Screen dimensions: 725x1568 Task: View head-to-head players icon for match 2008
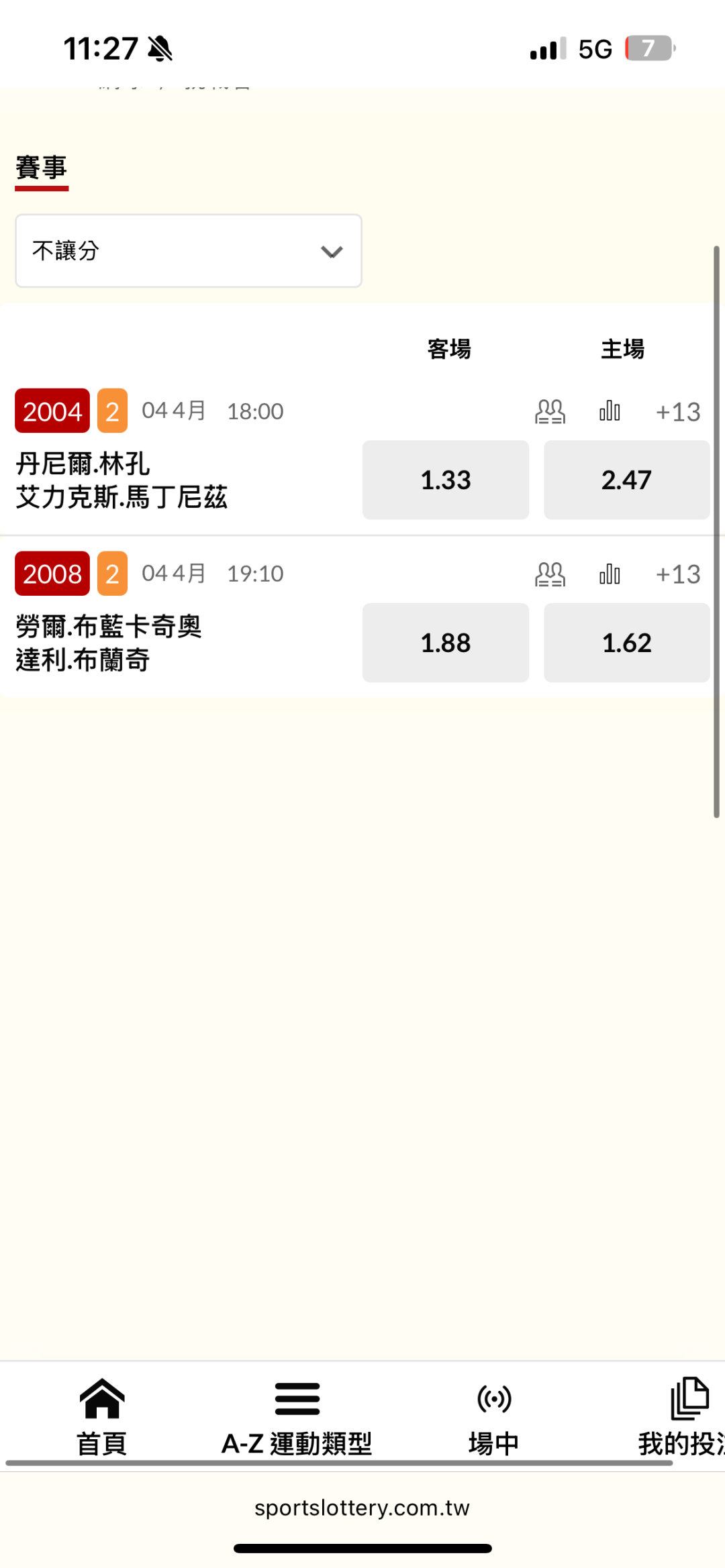tap(550, 574)
